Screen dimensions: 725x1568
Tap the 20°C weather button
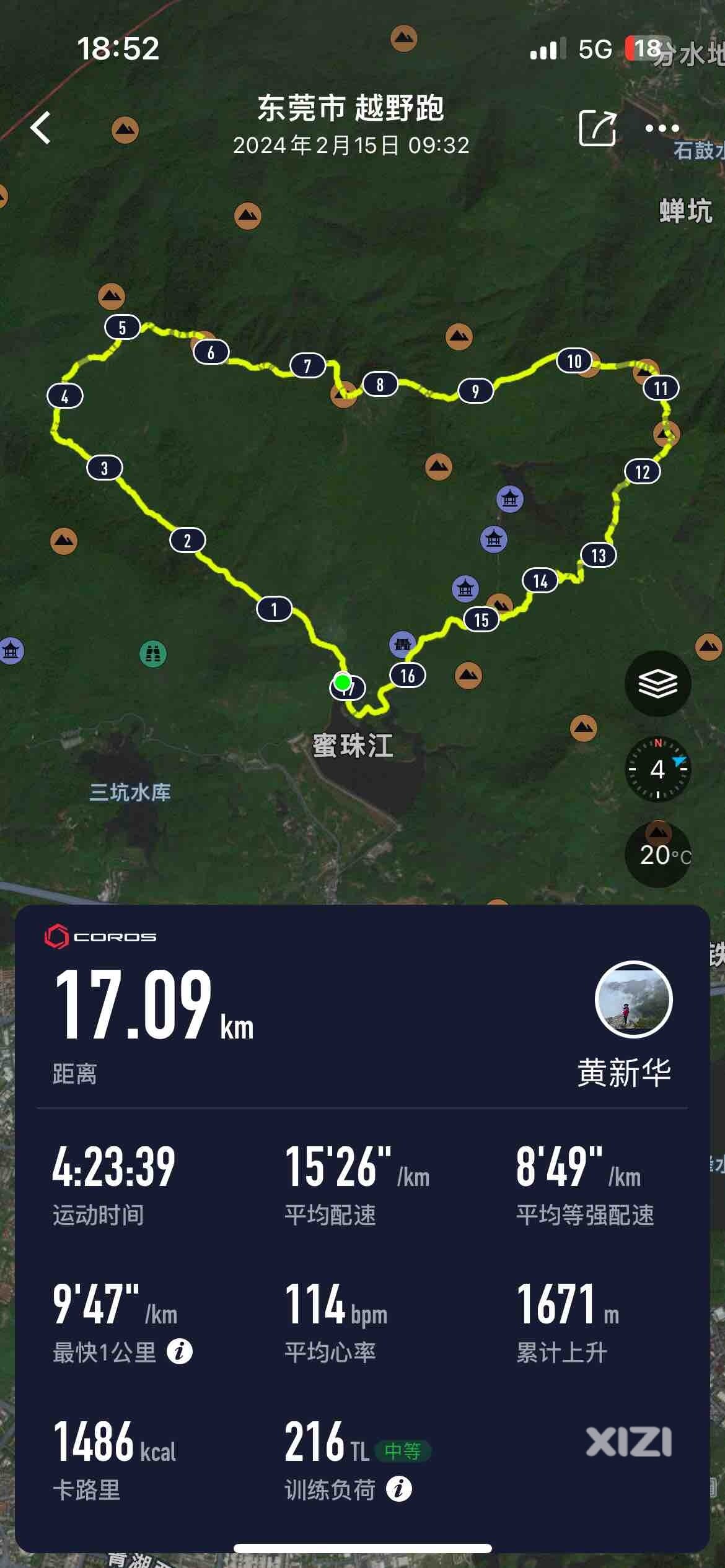tap(659, 855)
